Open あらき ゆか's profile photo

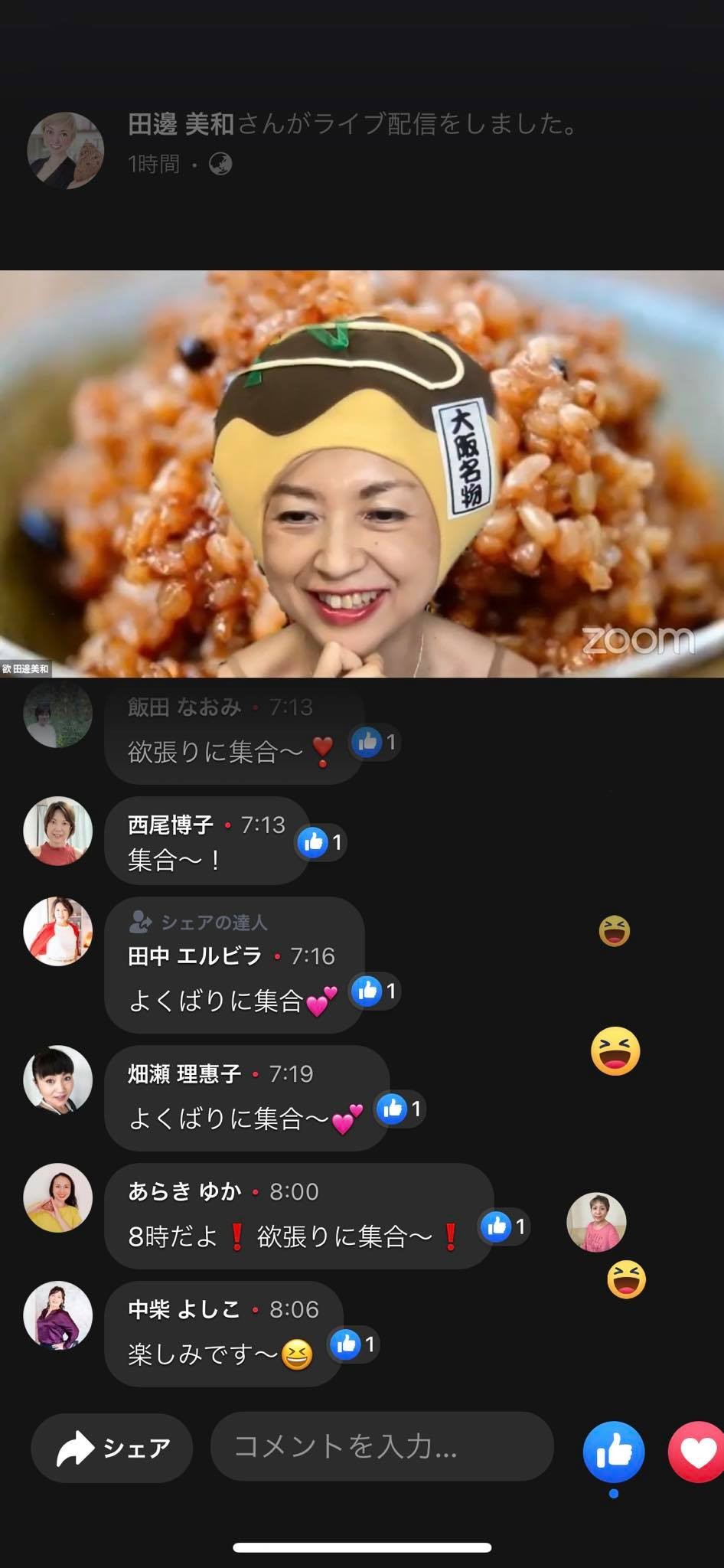58,1197
